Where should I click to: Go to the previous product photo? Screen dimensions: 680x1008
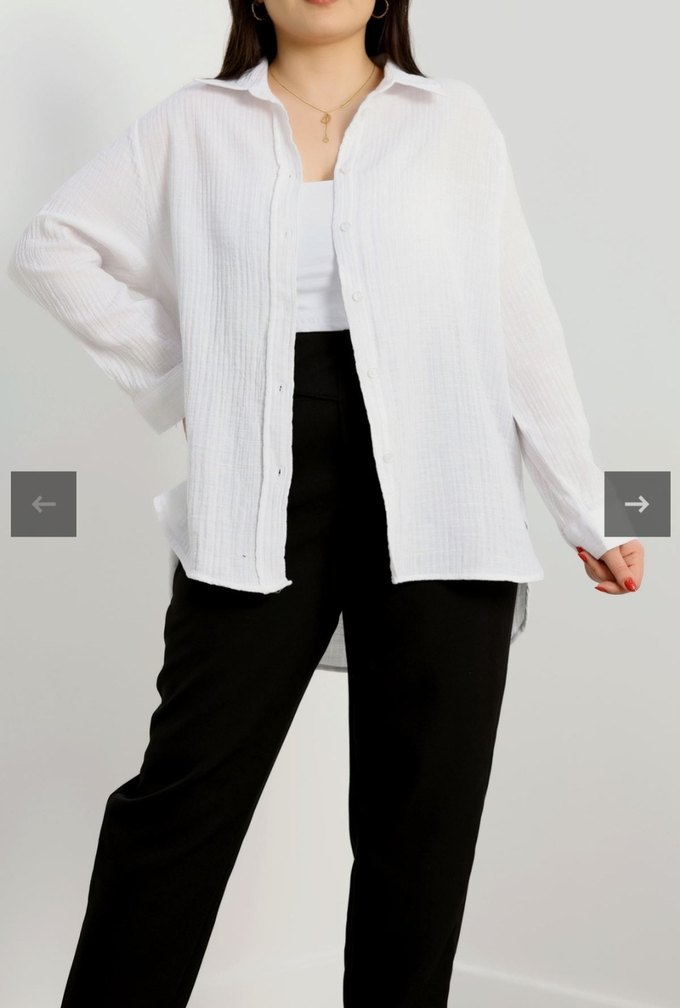(x=43, y=504)
